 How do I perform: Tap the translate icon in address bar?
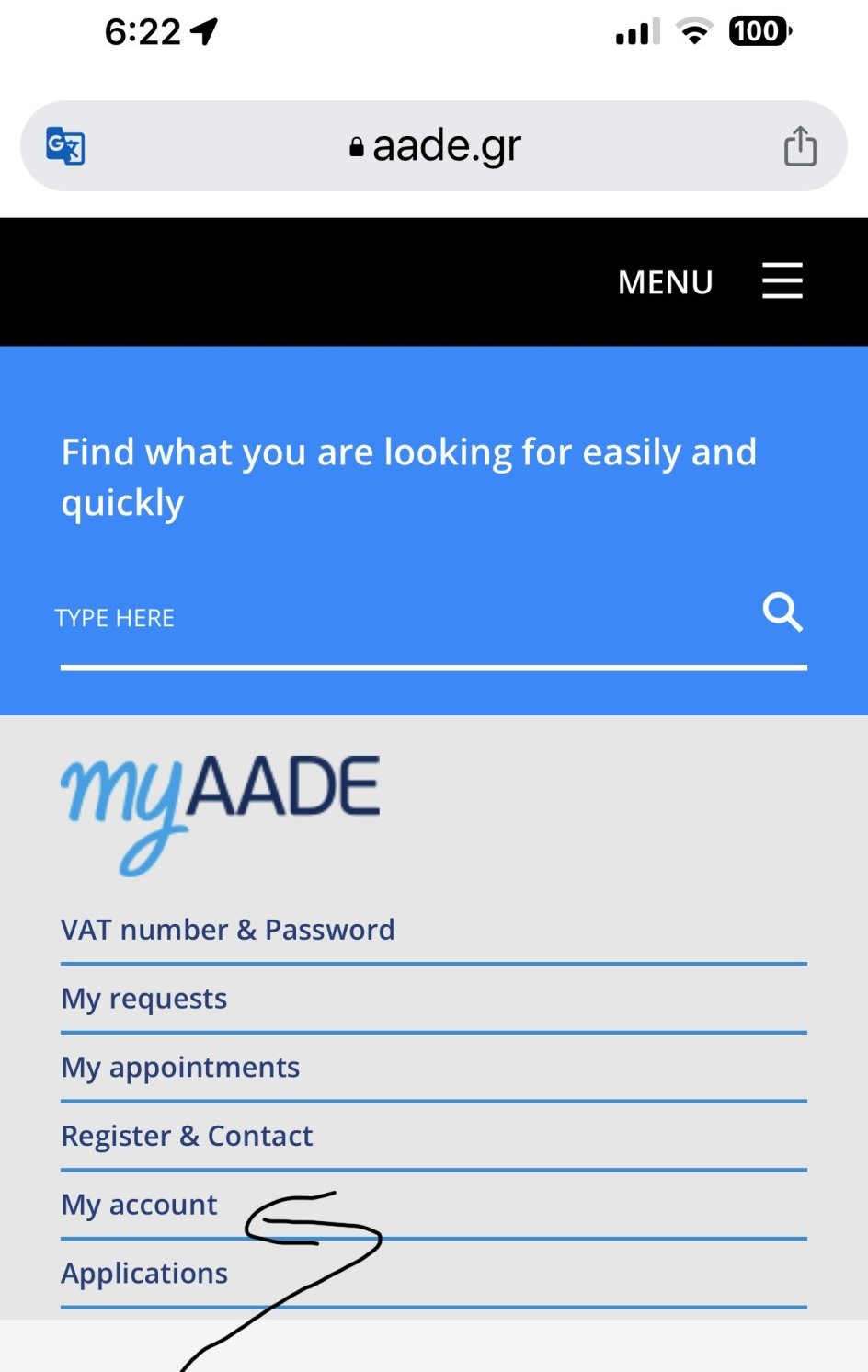[65, 146]
